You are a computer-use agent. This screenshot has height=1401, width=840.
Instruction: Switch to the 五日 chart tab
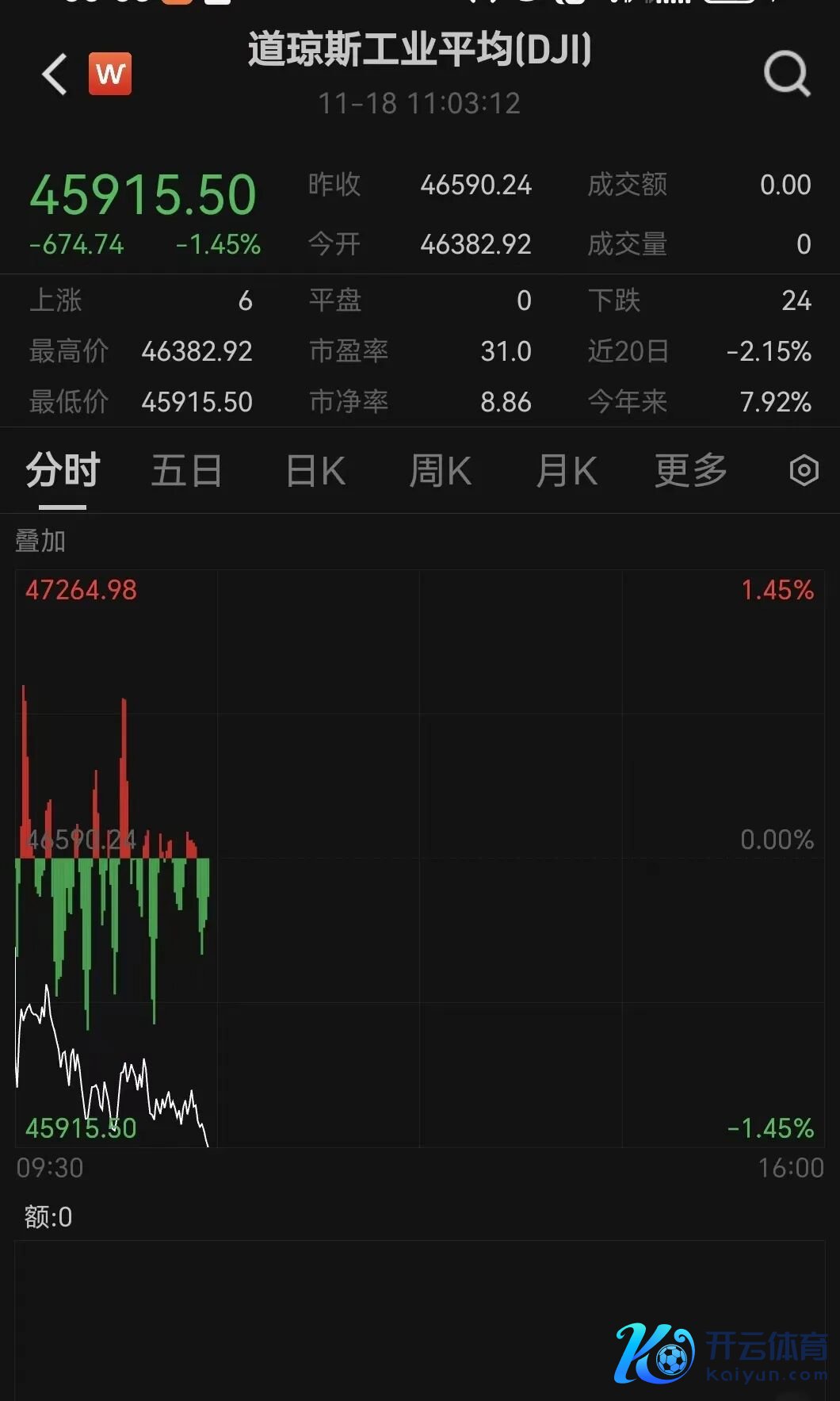pyautogui.click(x=186, y=471)
